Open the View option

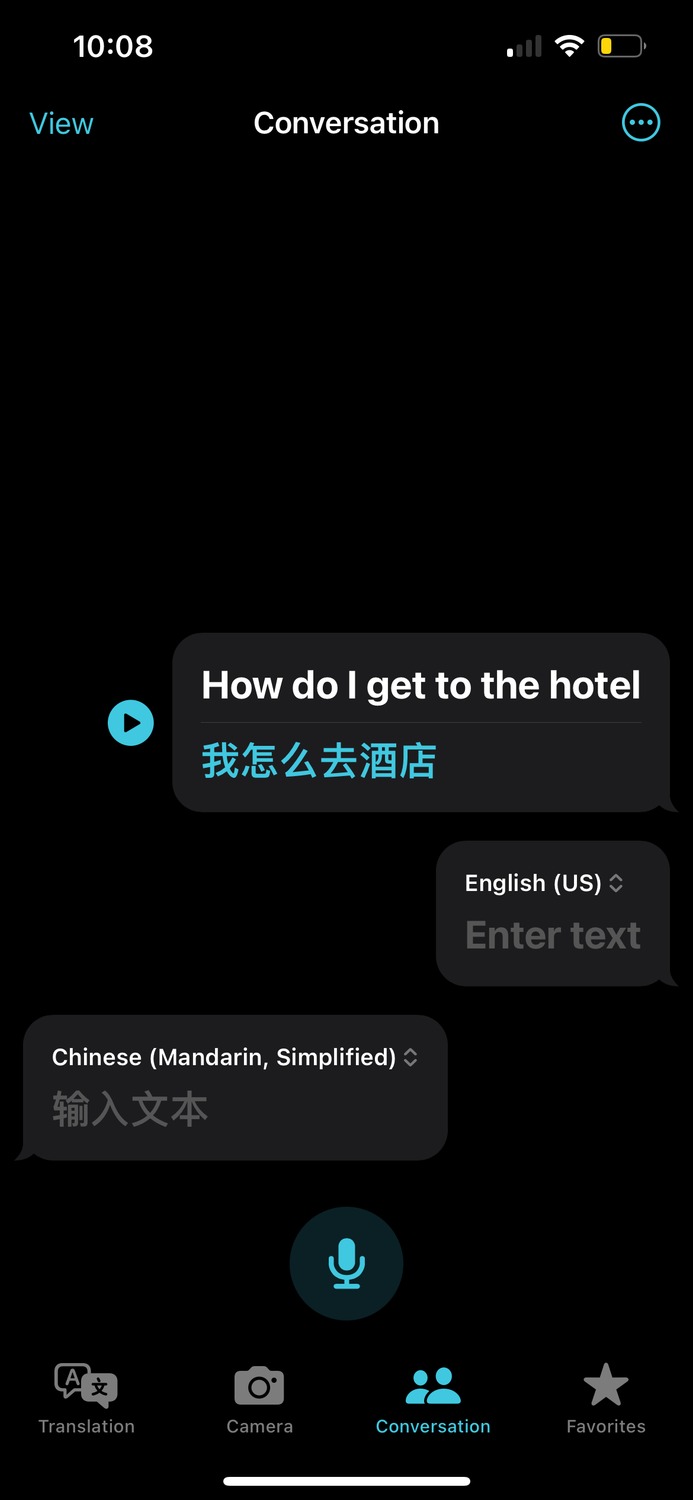(61, 123)
